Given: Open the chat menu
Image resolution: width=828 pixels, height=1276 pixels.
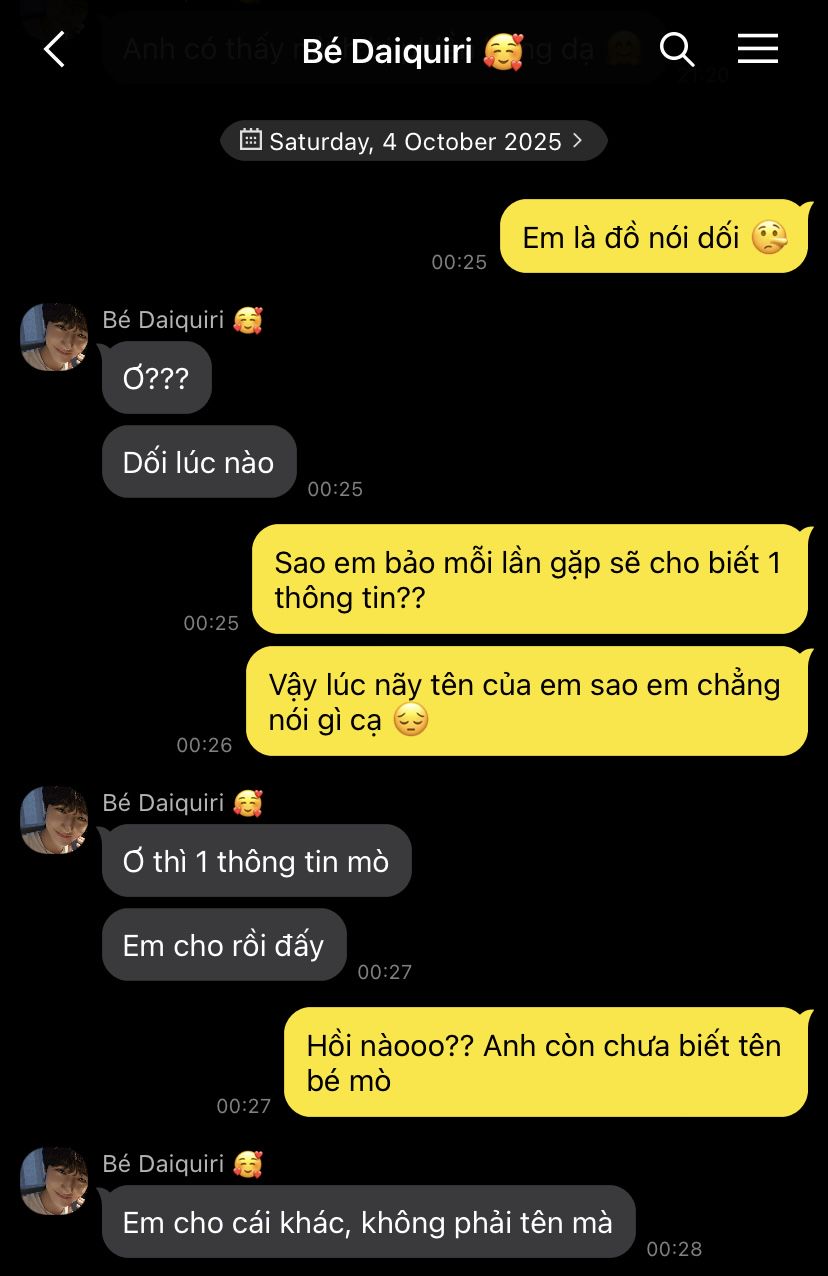Looking at the screenshot, I should tap(757, 48).
